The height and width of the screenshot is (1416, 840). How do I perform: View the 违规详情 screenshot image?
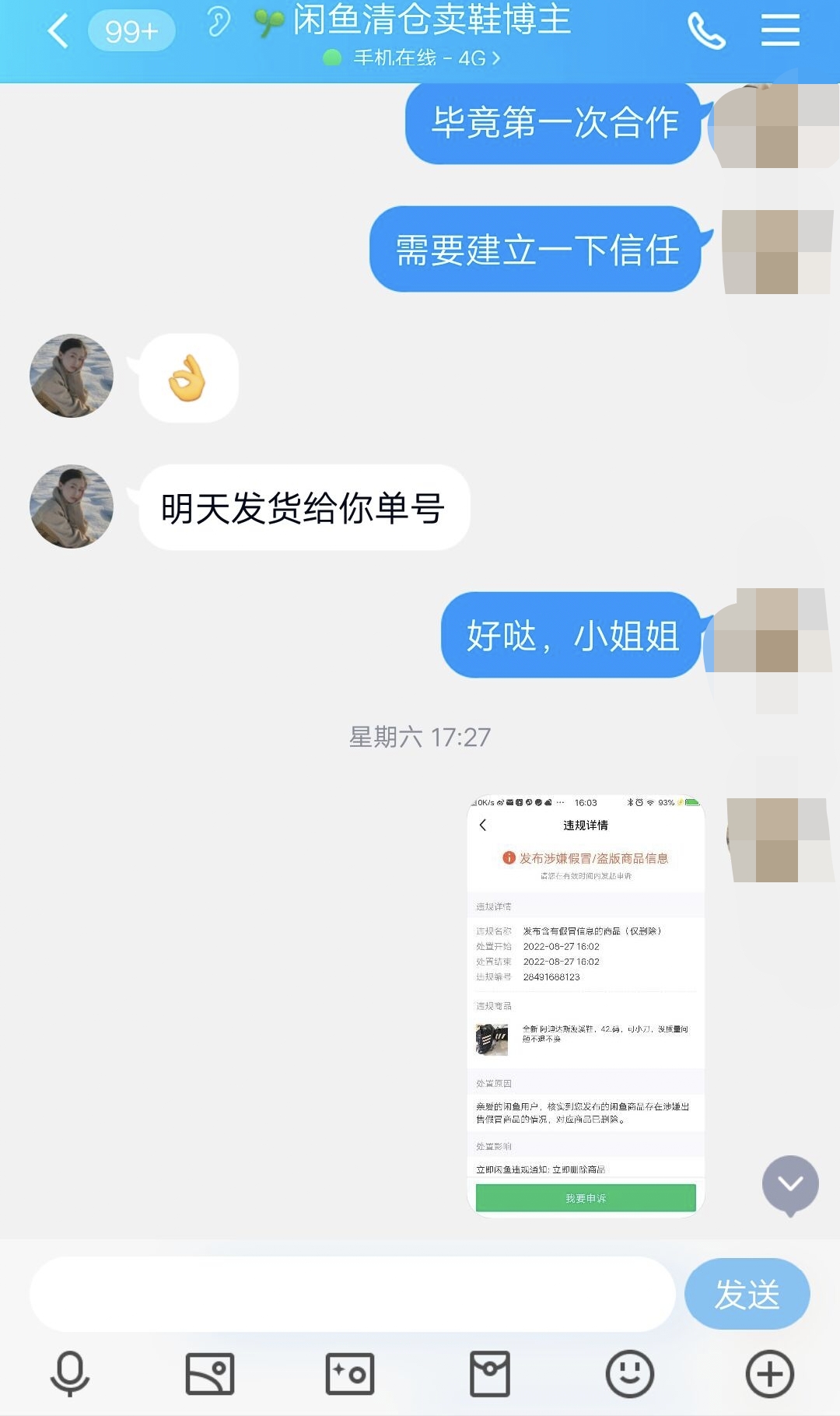click(x=586, y=1004)
